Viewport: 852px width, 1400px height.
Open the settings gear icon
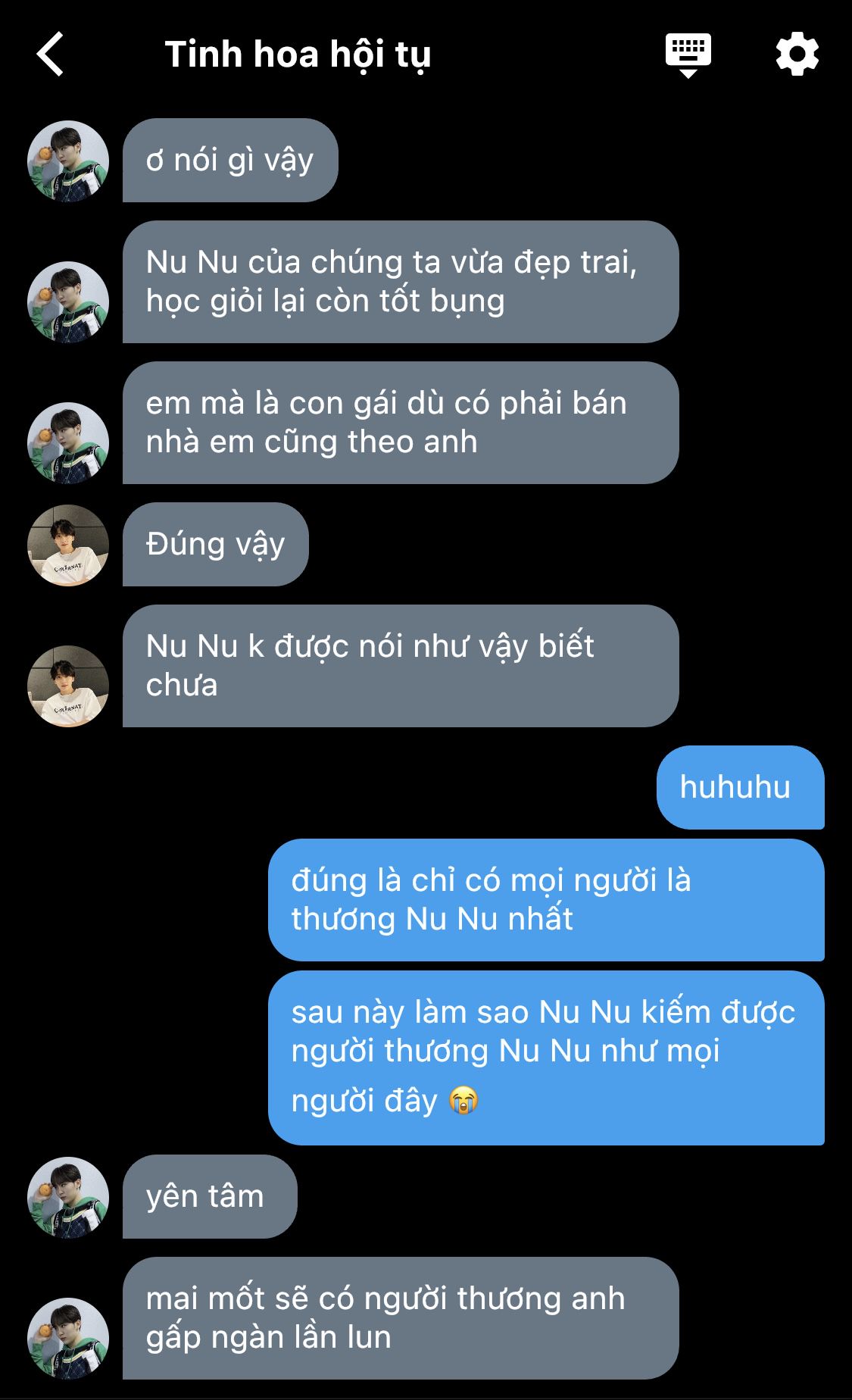(797, 55)
